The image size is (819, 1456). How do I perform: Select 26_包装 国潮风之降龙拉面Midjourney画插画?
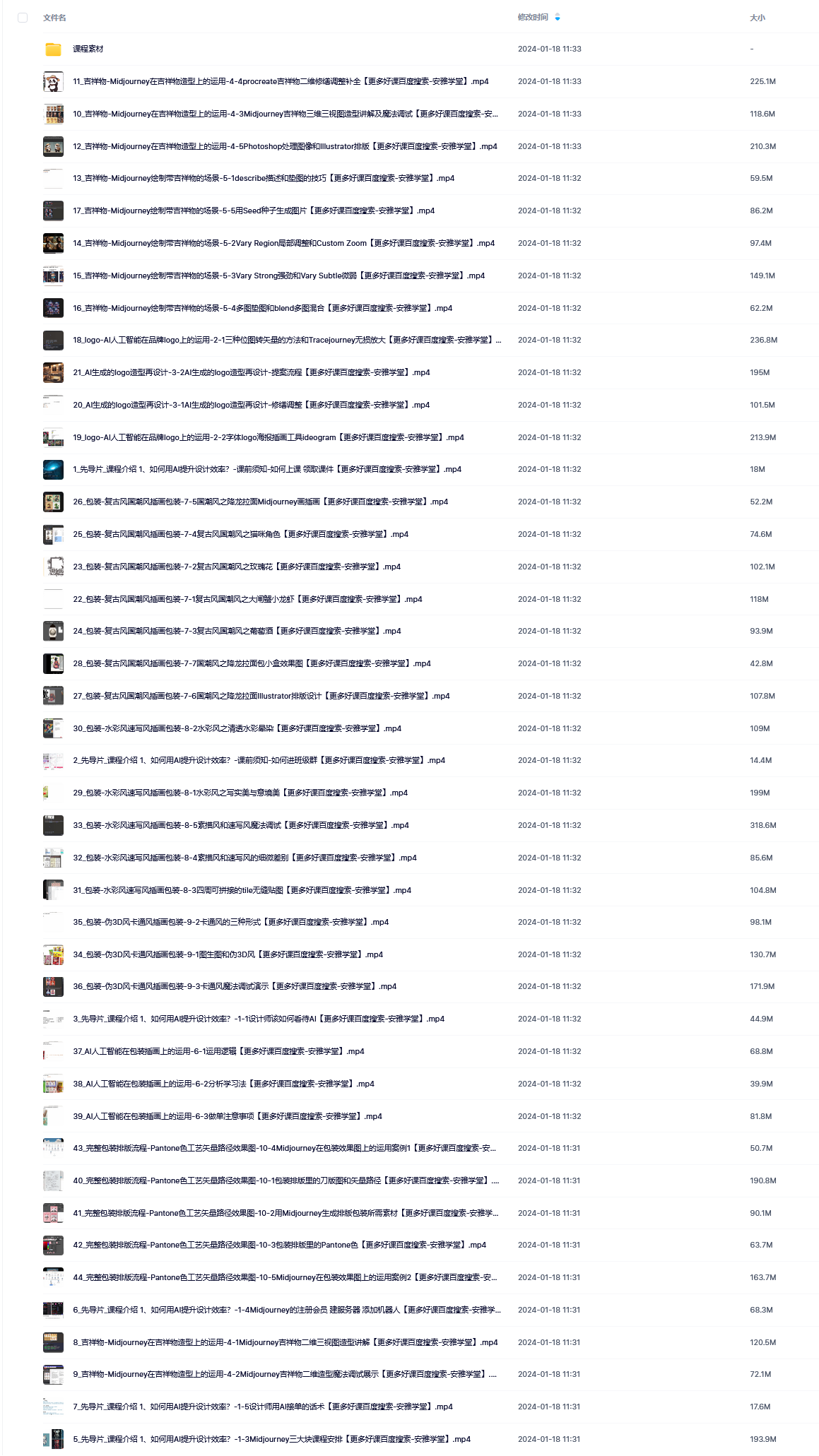(x=260, y=502)
